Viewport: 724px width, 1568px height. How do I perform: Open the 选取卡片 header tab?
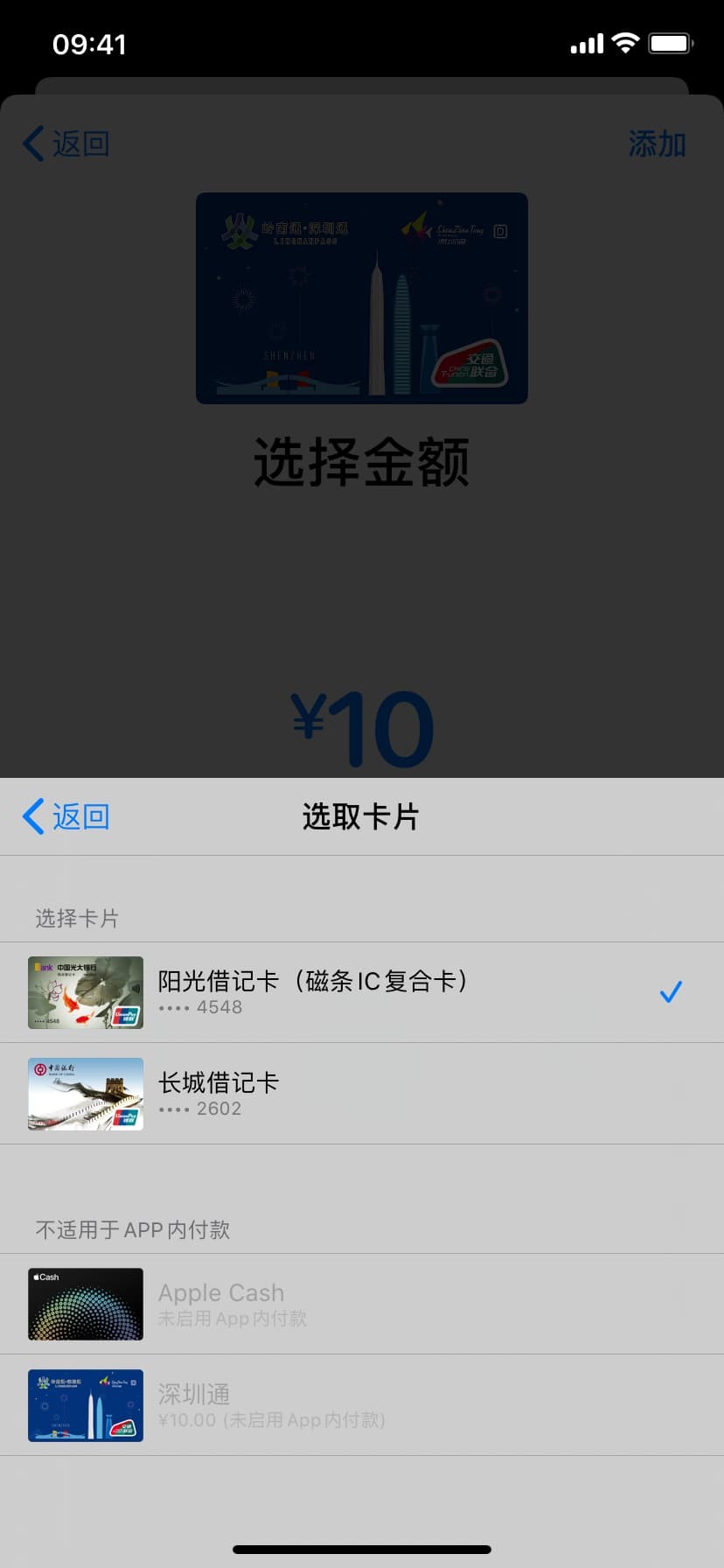coord(361,815)
